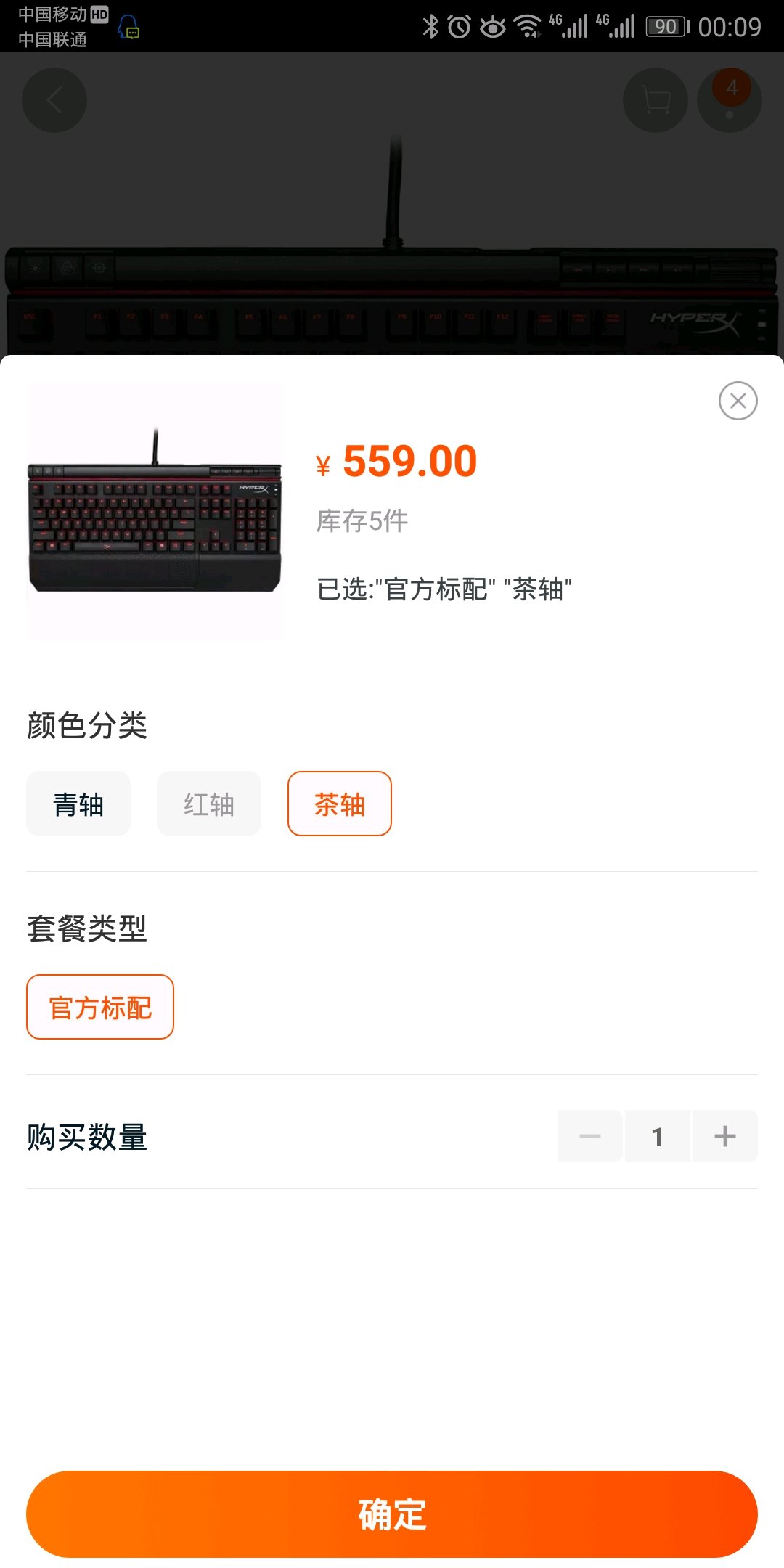This screenshot has height=1568, width=784.
Task: Close the product options sheet
Action: click(738, 401)
